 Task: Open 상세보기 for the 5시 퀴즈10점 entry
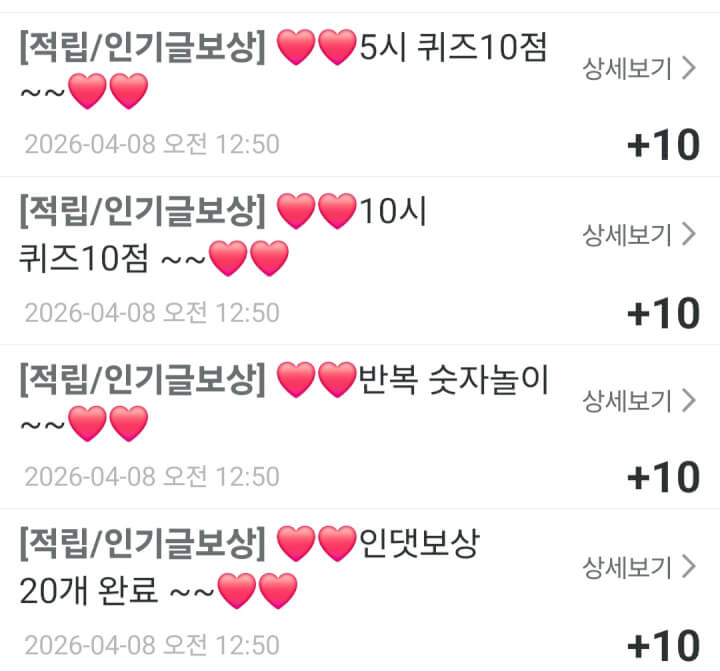tap(638, 69)
